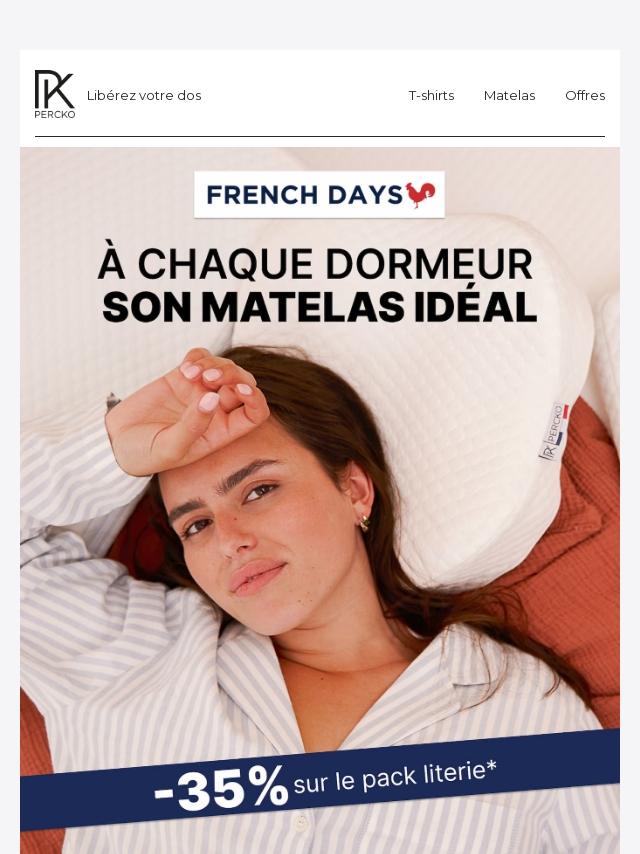Screen dimensions: 640x854
Task: Go to the Matelas section
Action: (x=509, y=96)
